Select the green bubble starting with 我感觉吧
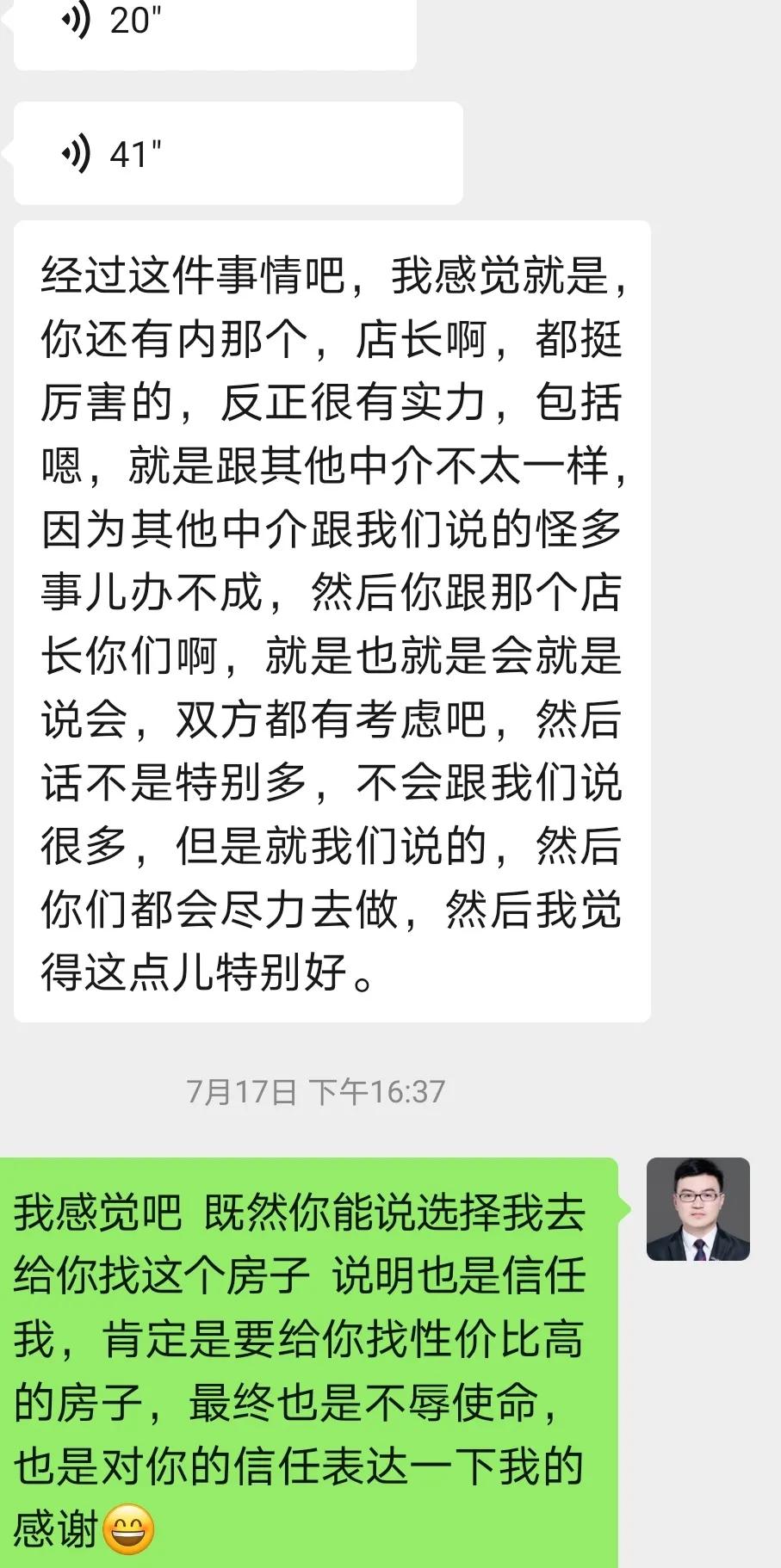 310,1360
